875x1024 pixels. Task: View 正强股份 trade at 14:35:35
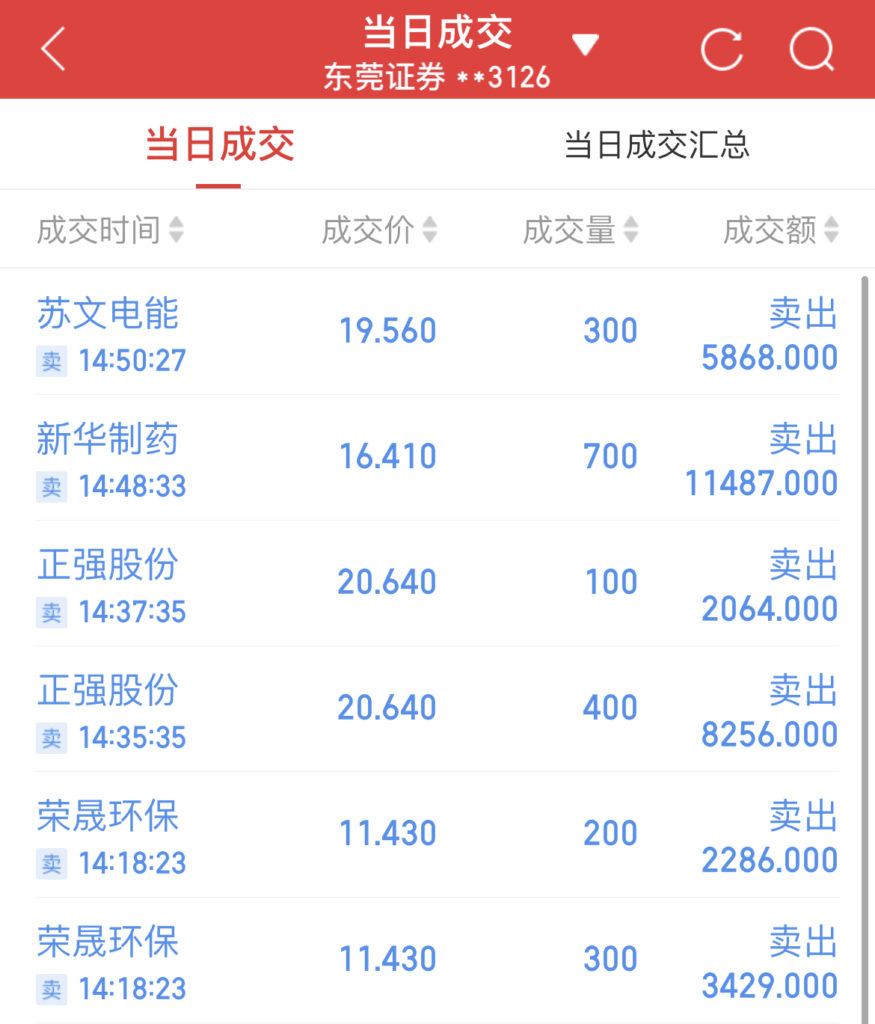coord(437,710)
